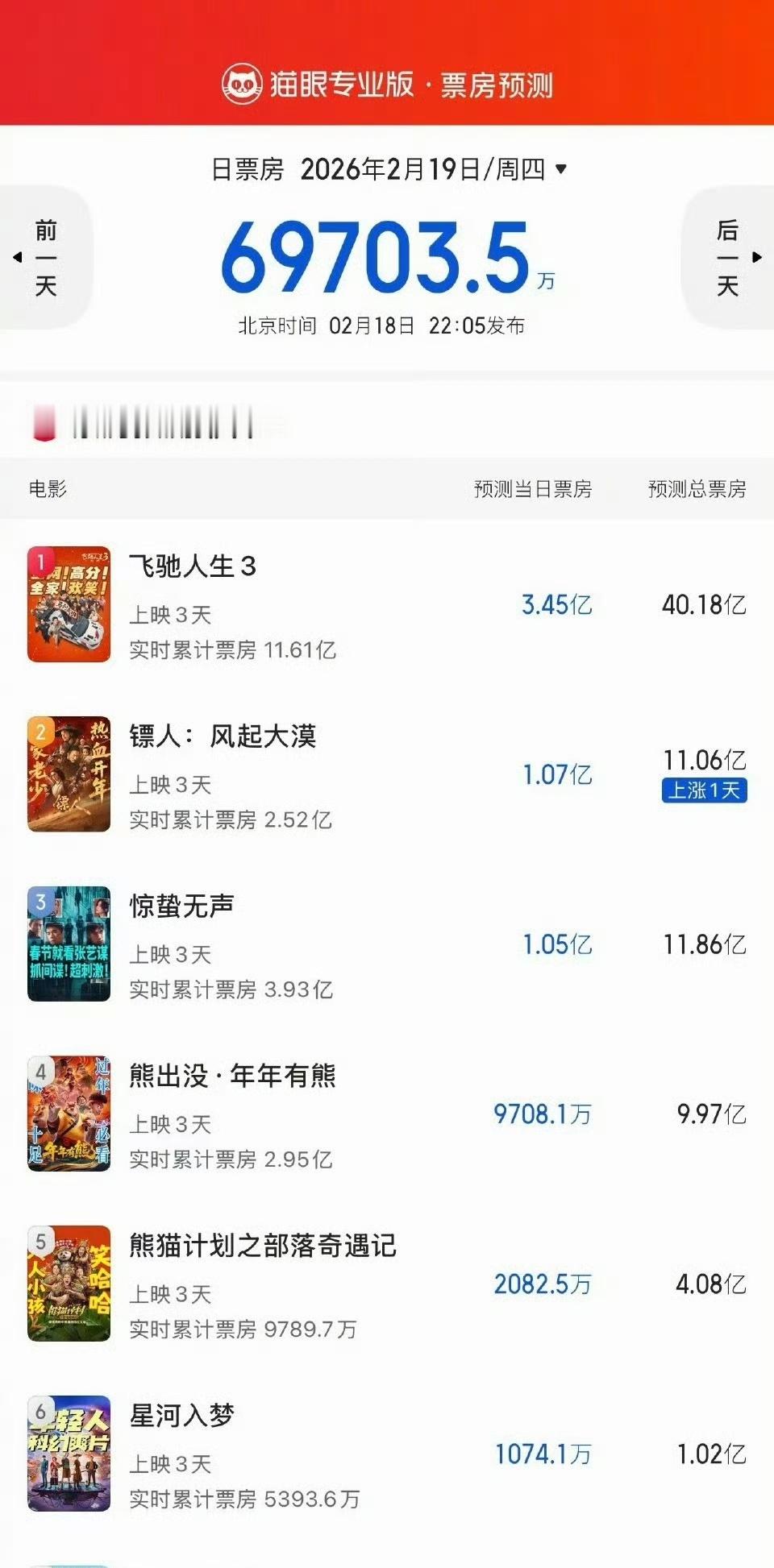The height and width of the screenshot is (1568, 774).
Task: Click the 预测总票房 column header
Action: point(697,487)
